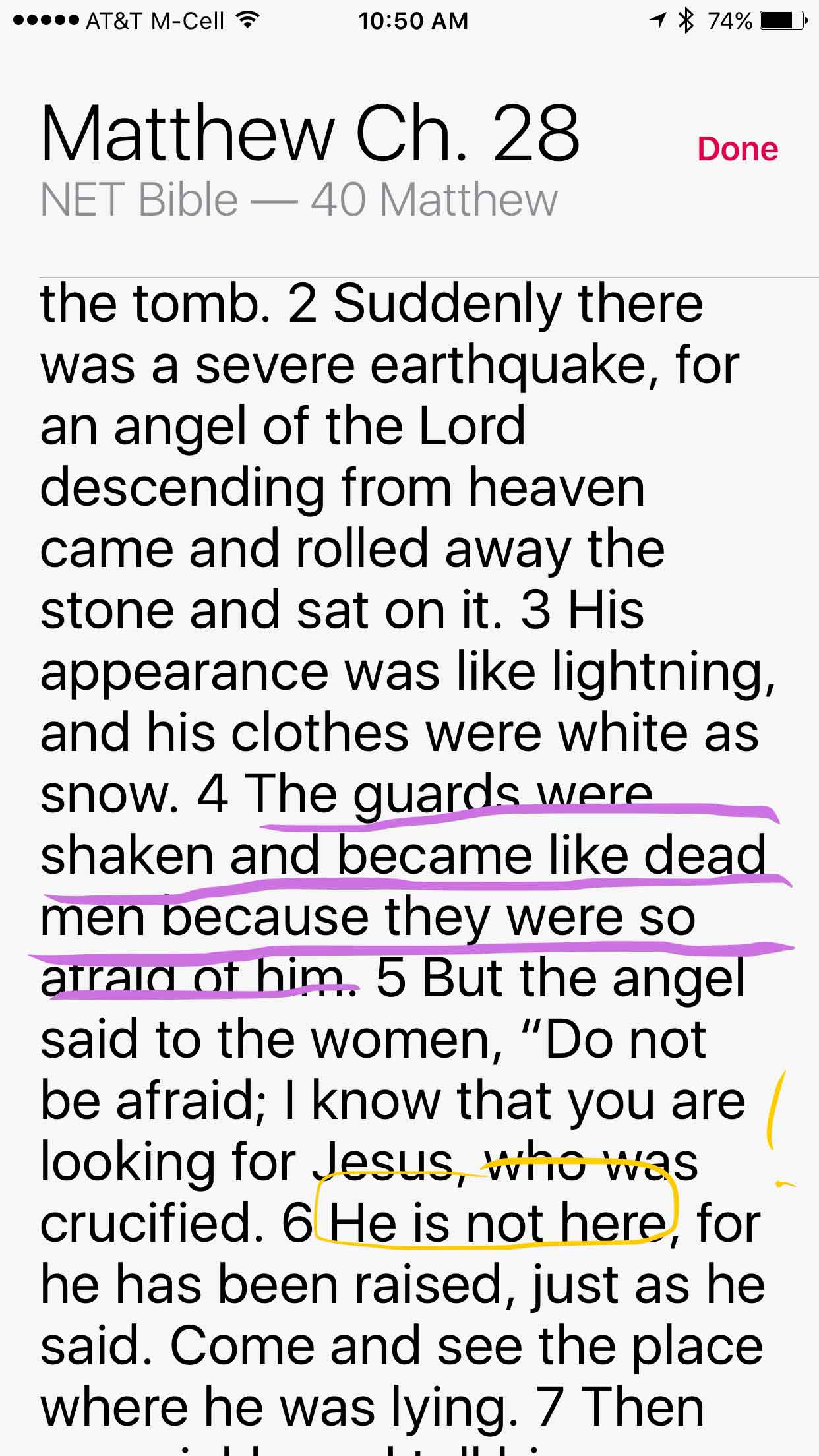This screenshot has height=1456, width=819.
Task: Tap the Matthew Ch. 28 chapter title
Action: (310, 133)
